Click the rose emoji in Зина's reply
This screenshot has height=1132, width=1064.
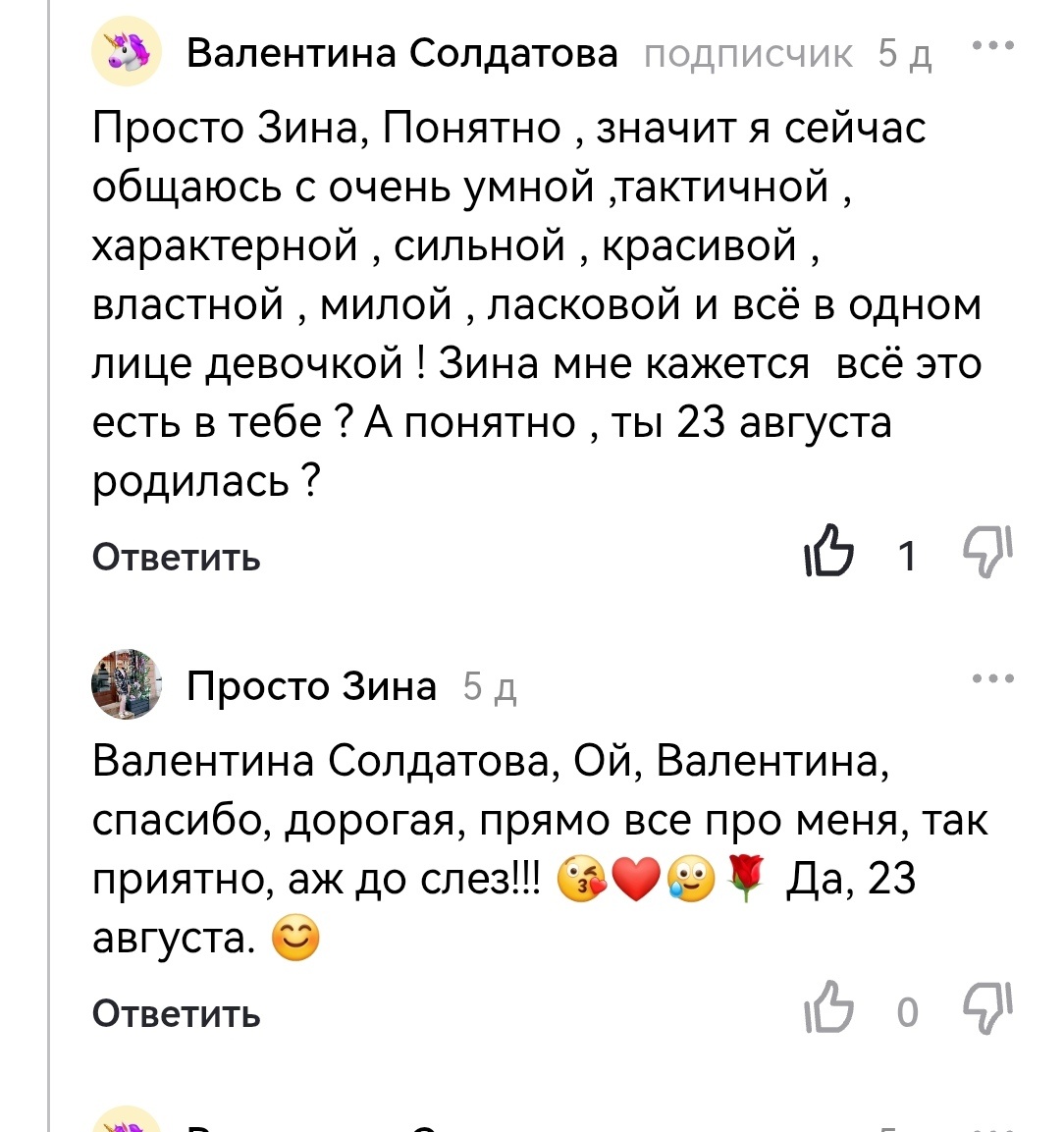[x=744, y=883]
